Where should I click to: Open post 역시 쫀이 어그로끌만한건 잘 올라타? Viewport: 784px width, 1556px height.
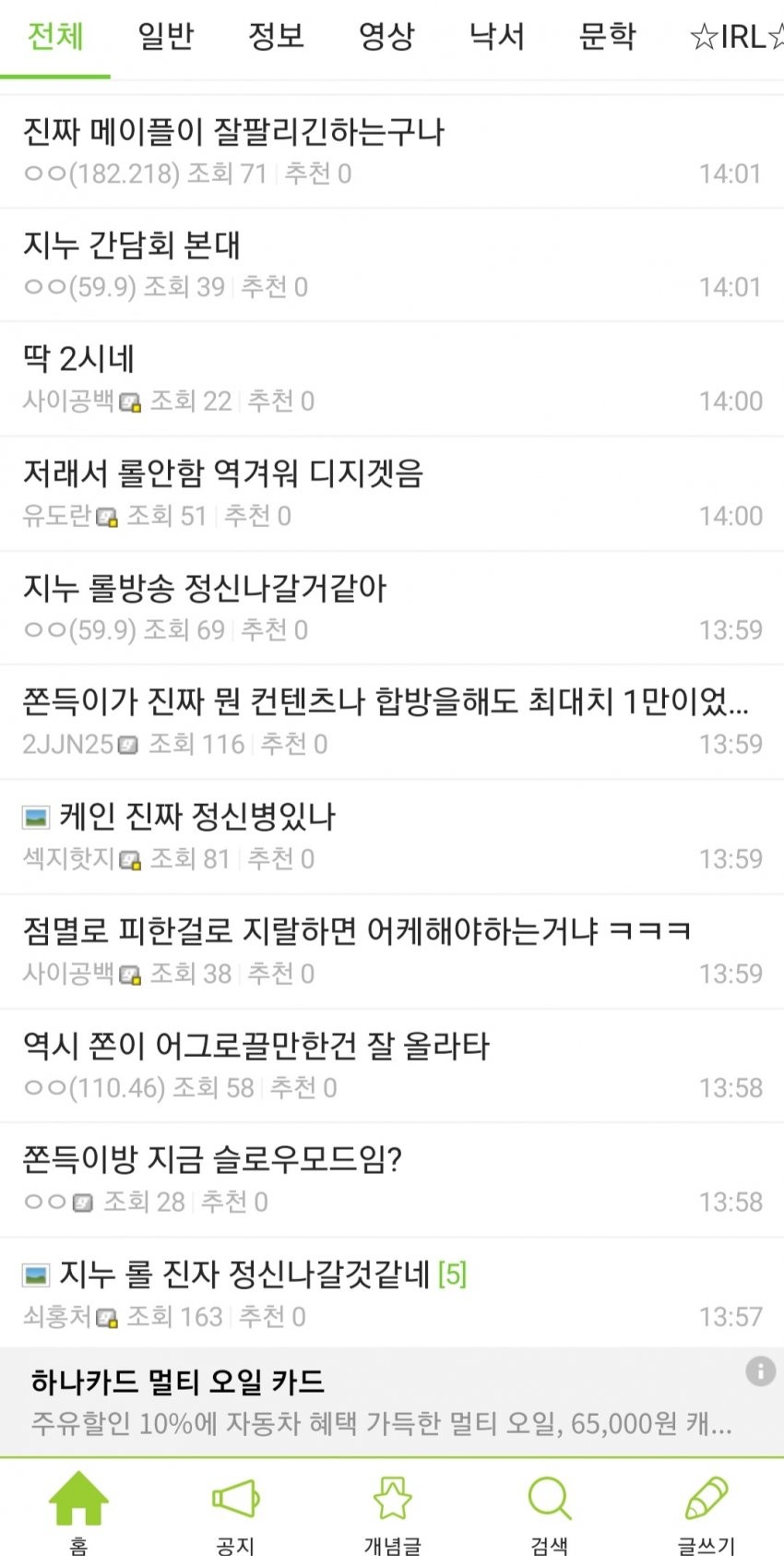point(255,1047)
